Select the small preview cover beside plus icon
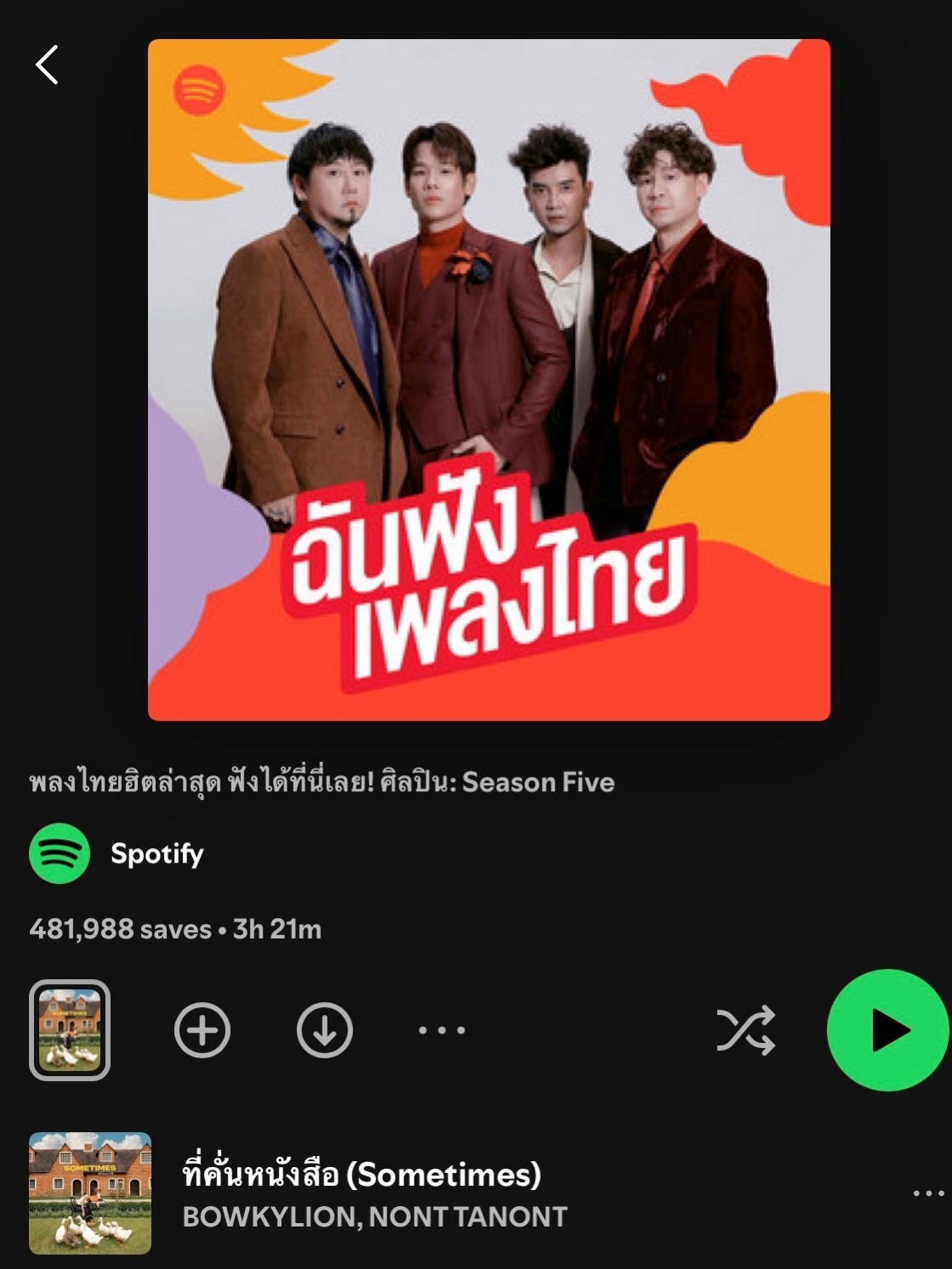The image size is (952, 1269). pos(71,1029)
